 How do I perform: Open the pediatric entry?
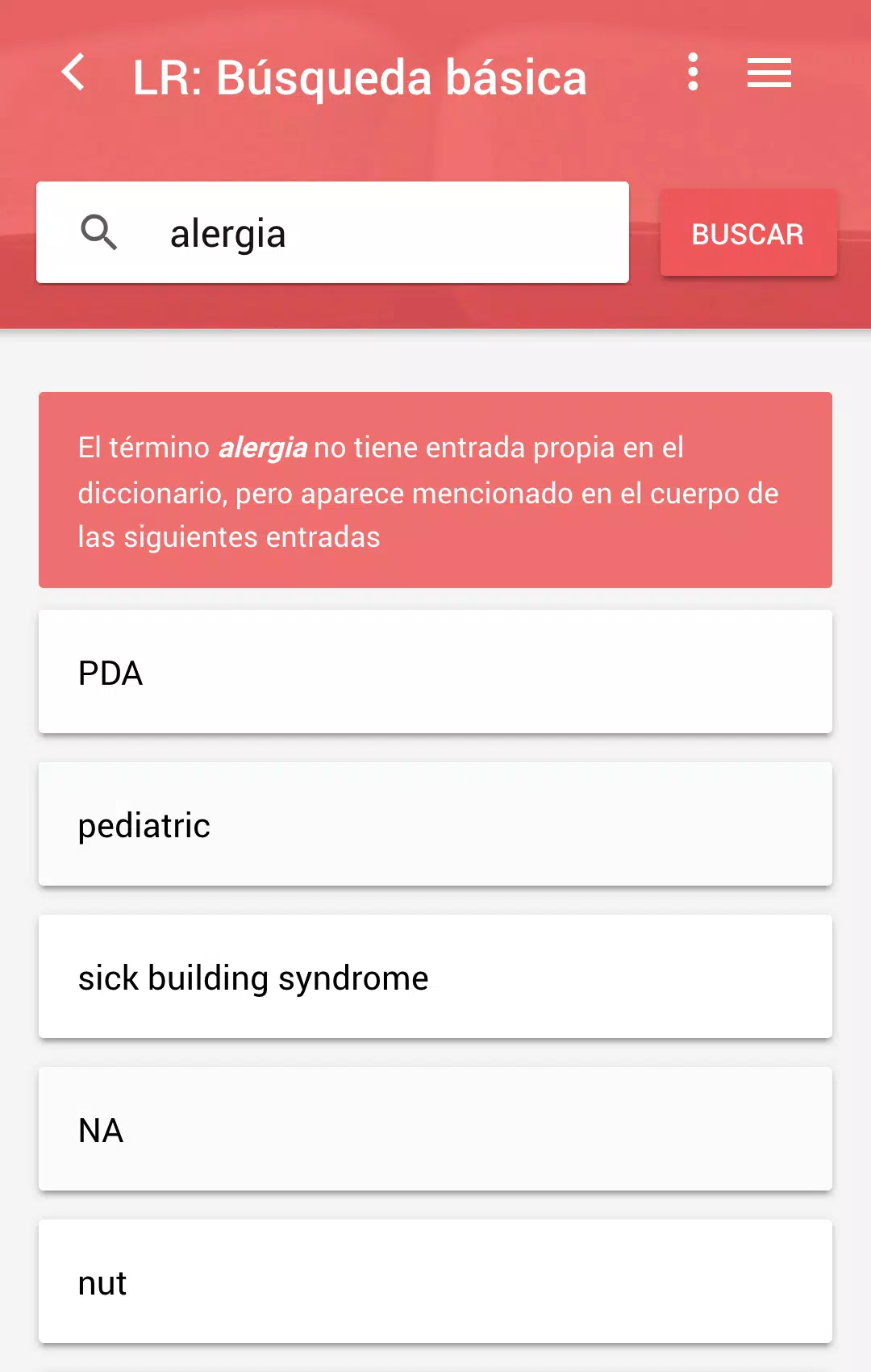pos(435,824)
